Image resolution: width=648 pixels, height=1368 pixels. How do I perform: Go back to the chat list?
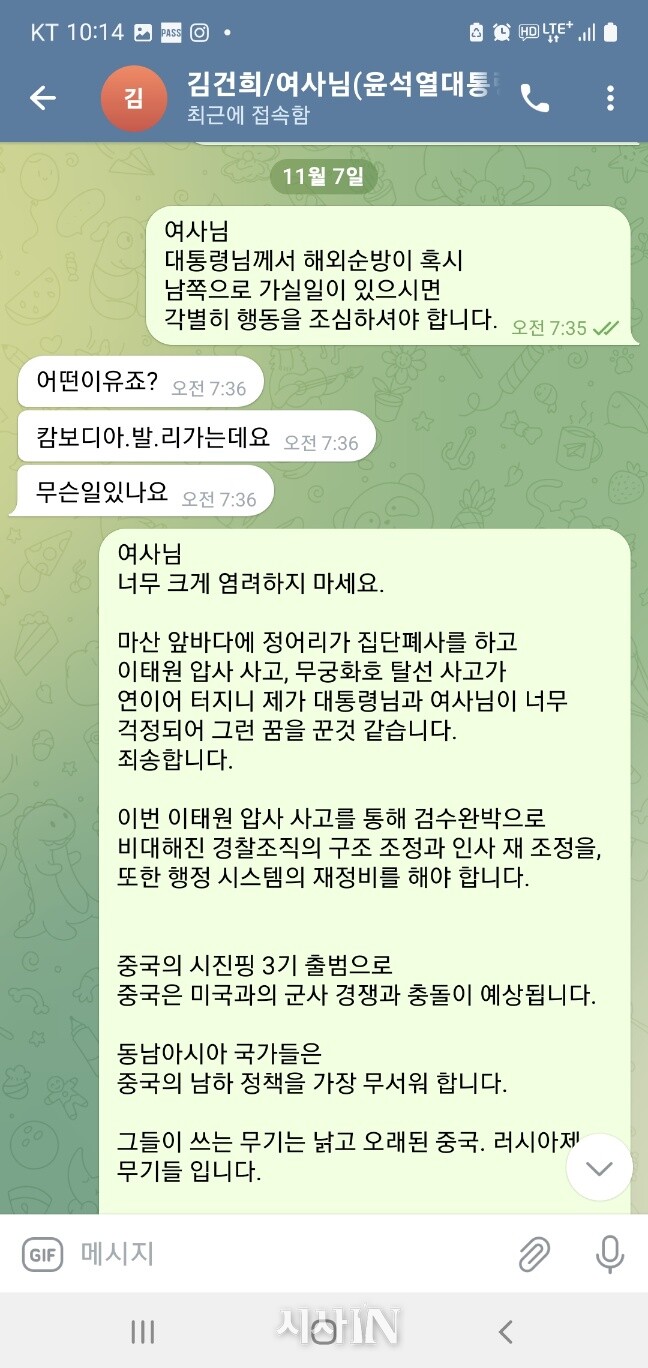(x=42, y=98)
